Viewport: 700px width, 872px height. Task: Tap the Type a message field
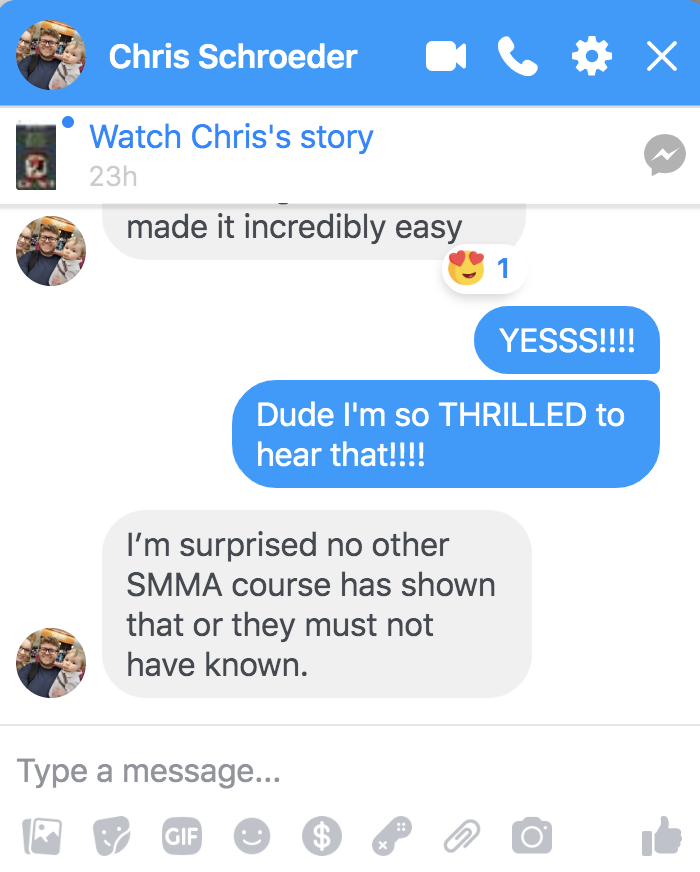pos(300,771)
